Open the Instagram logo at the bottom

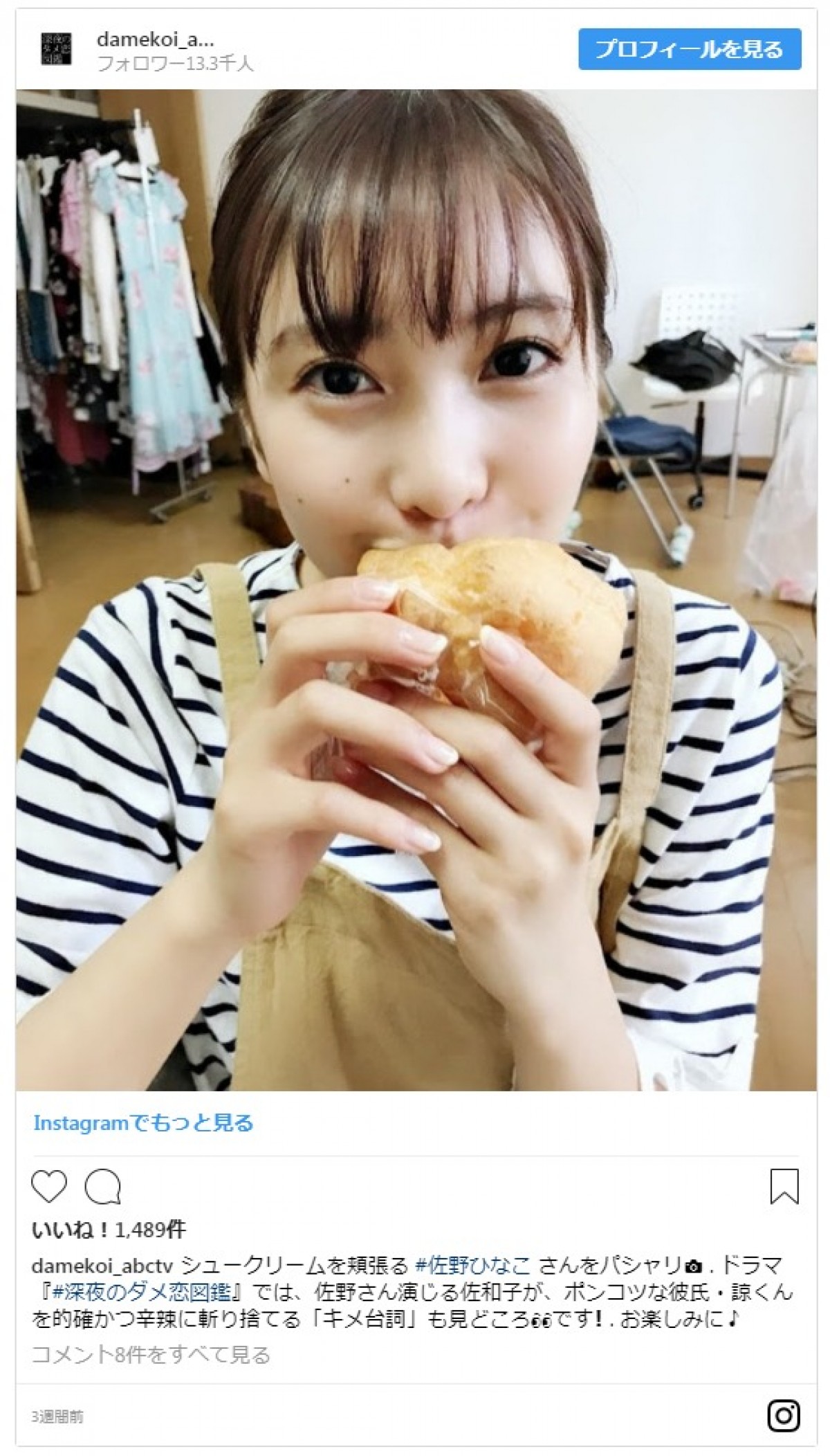point(784,1416)
